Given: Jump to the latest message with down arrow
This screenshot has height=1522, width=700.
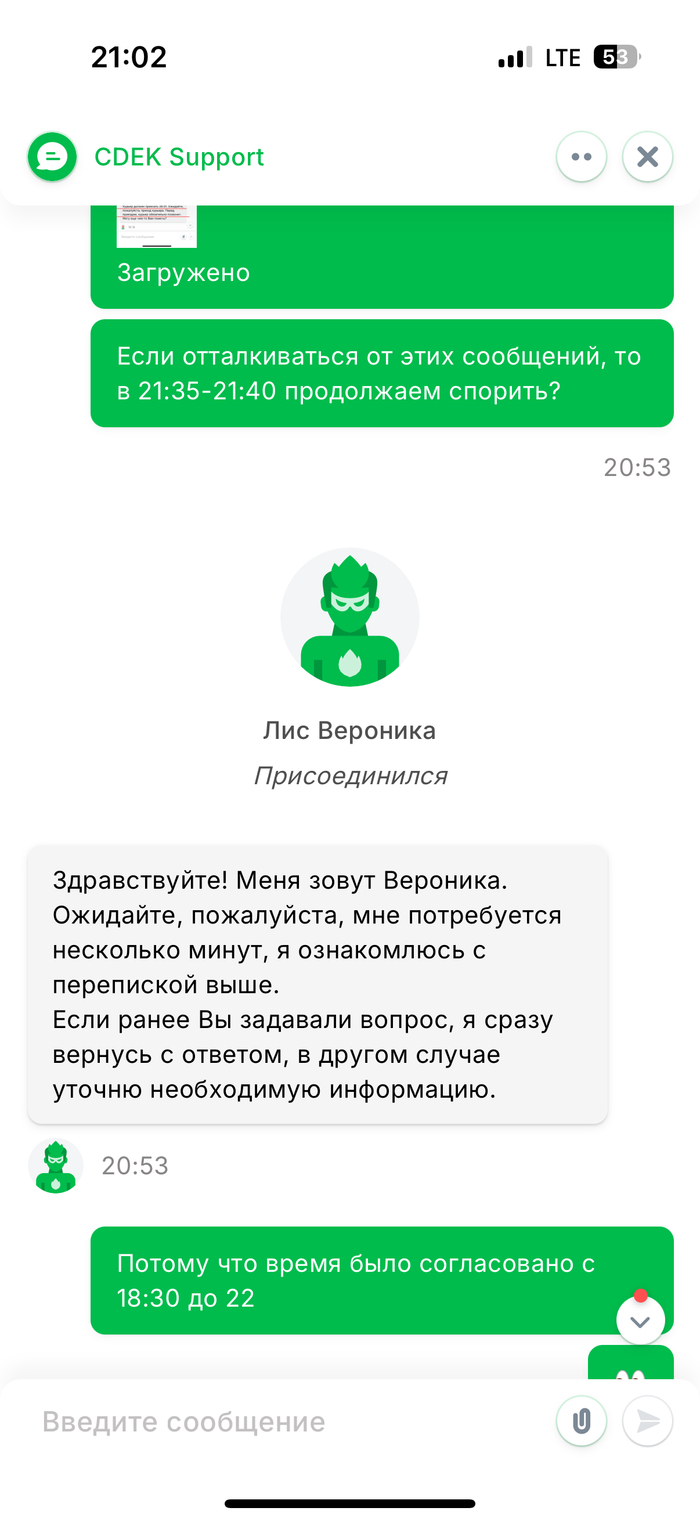Looking at the screenshot, I should tap(641, 1321).
